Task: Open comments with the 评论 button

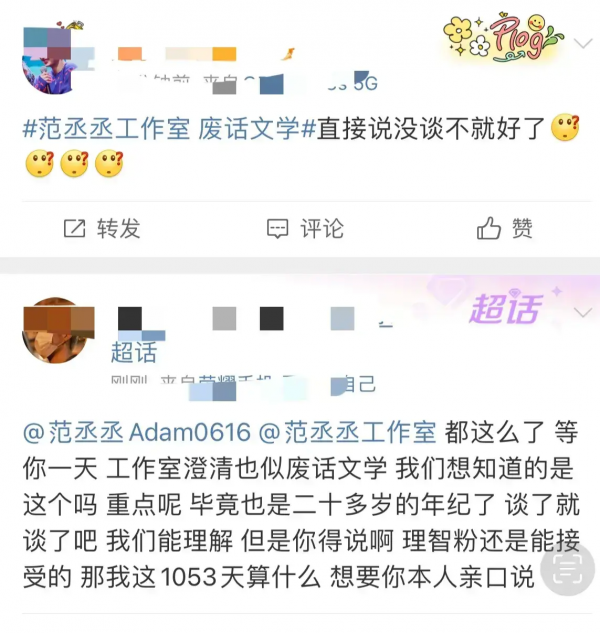Action: point(305,229)
